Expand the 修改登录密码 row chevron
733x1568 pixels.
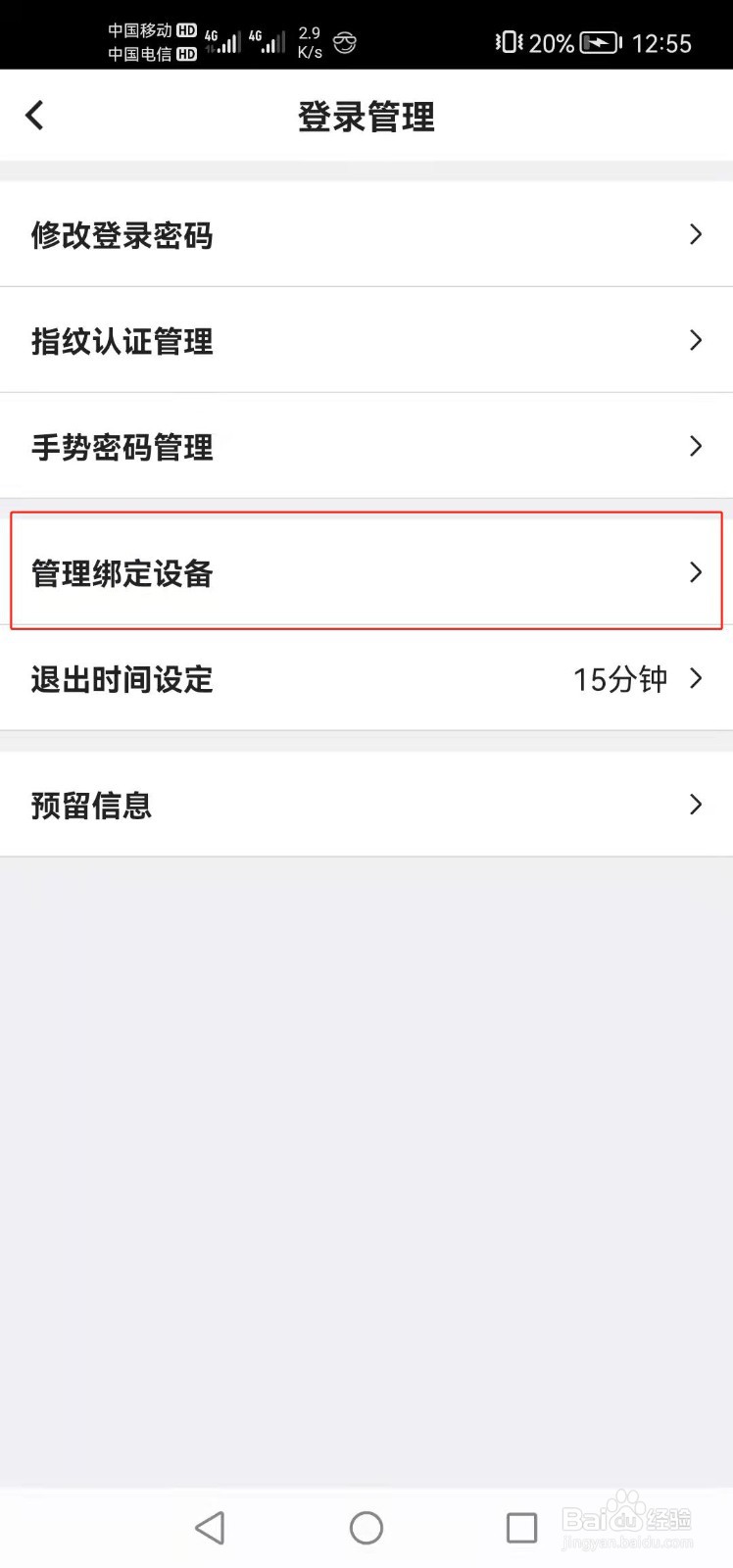click(x=696, y=234)
